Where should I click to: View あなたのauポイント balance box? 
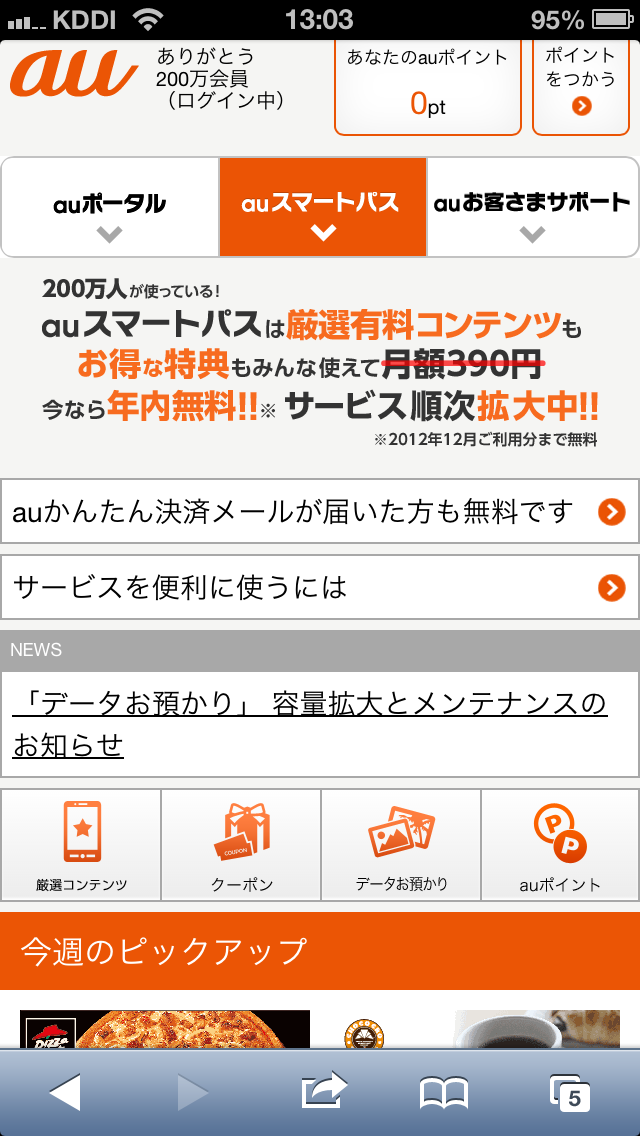pyautogui.click(x=428, y=88)
